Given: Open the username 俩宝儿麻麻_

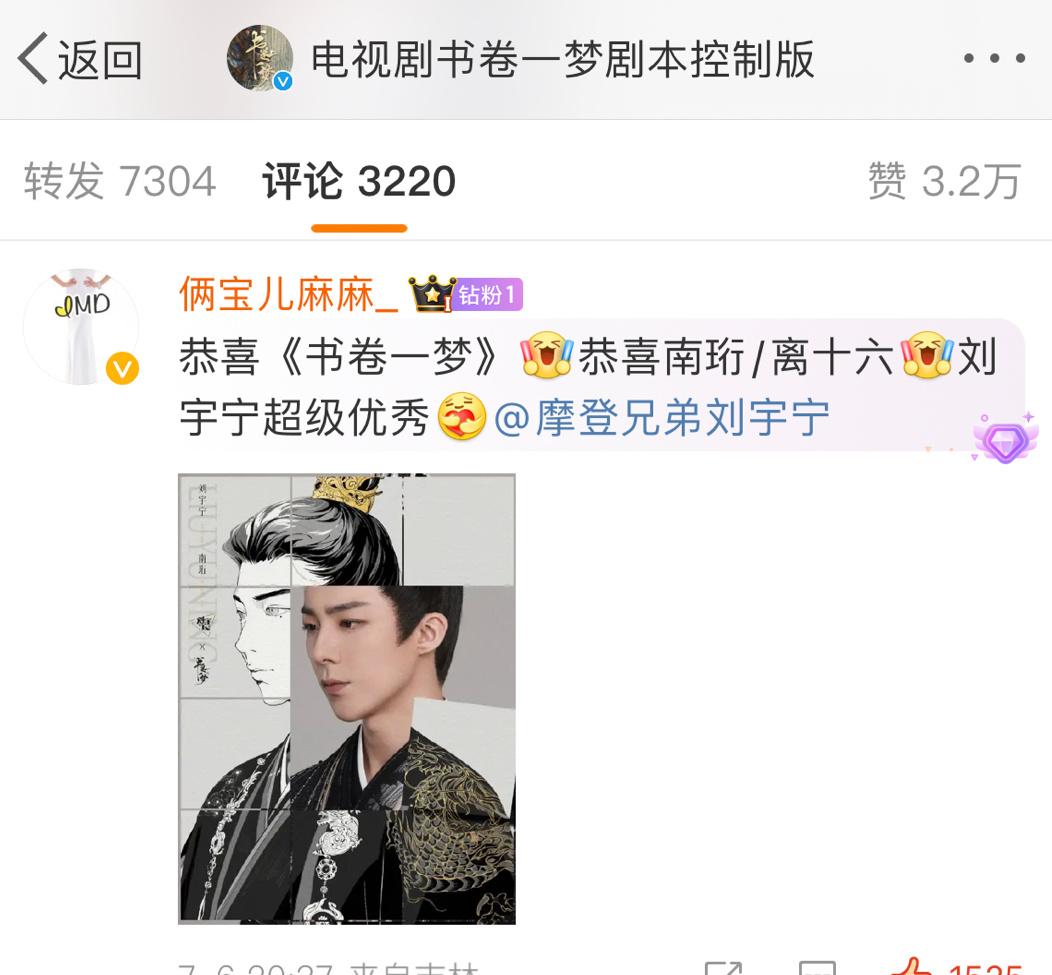Looking at the screenshot, I should point(290,294).
